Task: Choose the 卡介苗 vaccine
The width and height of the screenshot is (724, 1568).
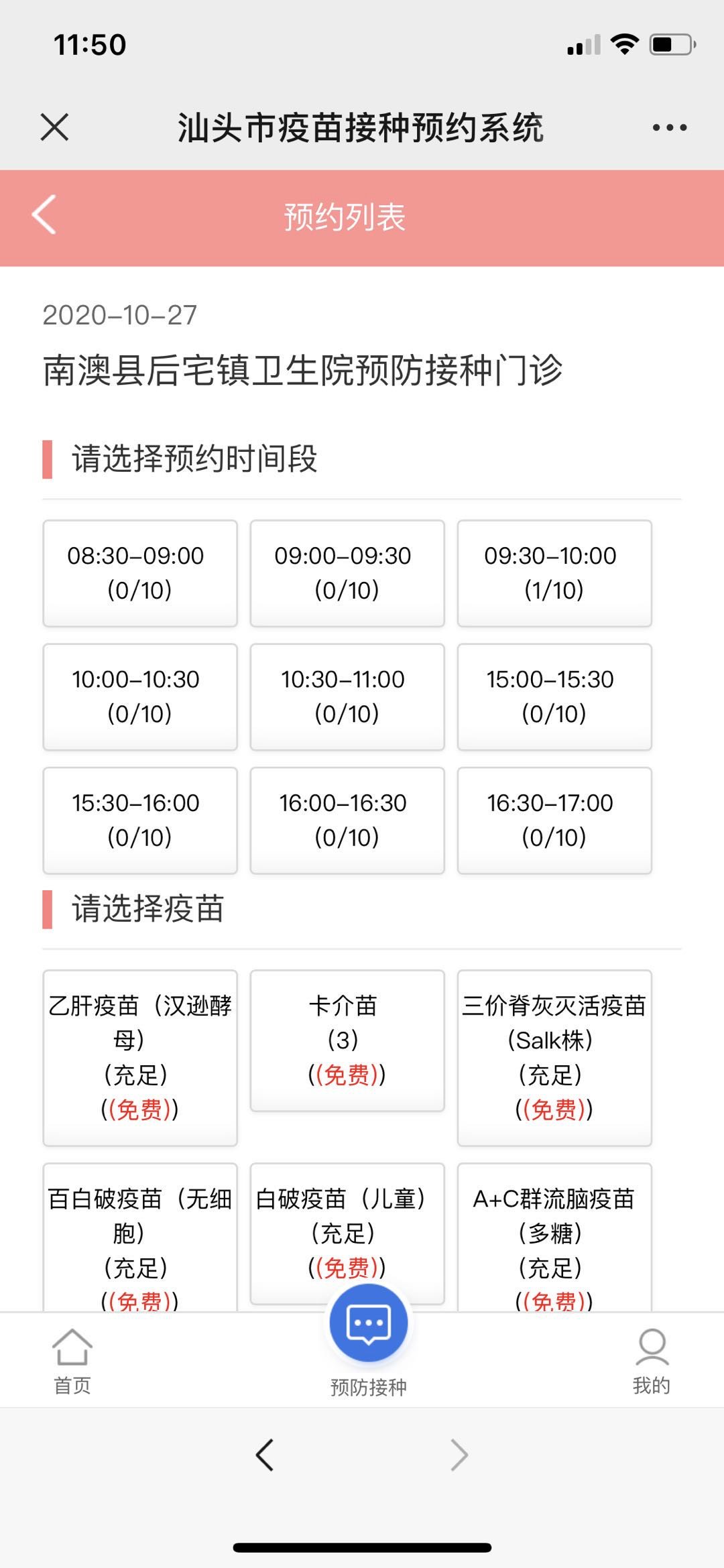Action: click(x=347, y=1040)
